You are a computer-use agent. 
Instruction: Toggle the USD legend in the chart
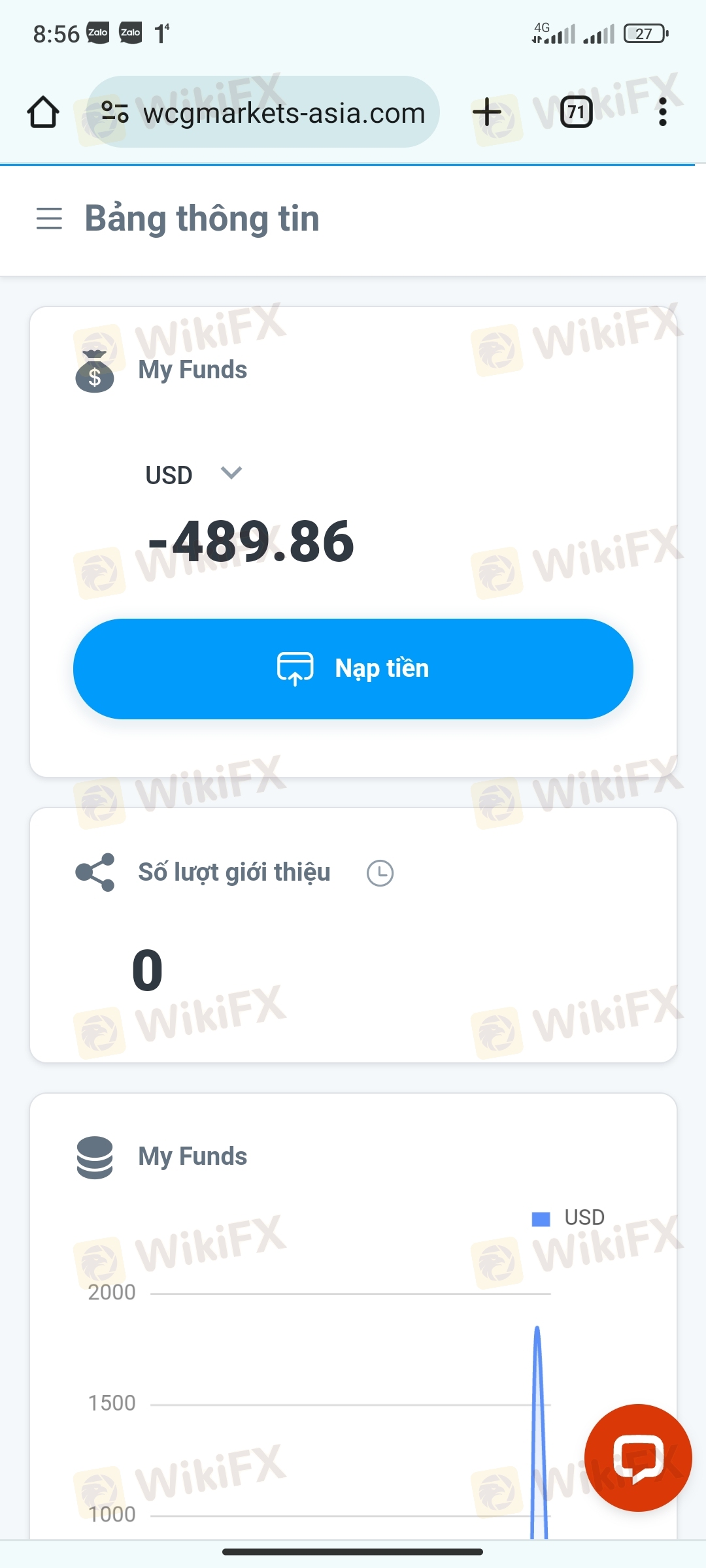click(568, 1218)
